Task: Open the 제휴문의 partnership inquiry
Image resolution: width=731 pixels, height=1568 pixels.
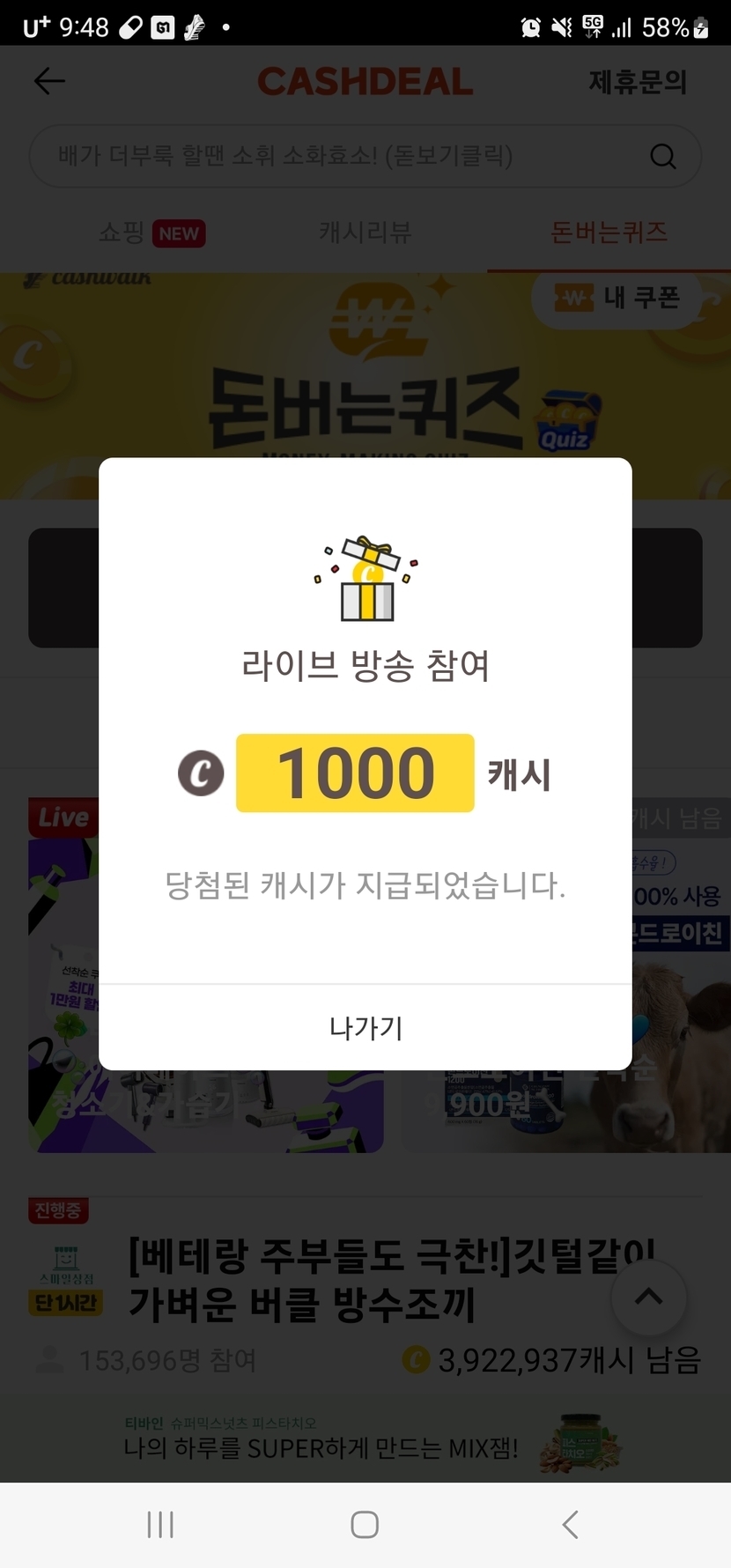Action: (x=637, y=82)
